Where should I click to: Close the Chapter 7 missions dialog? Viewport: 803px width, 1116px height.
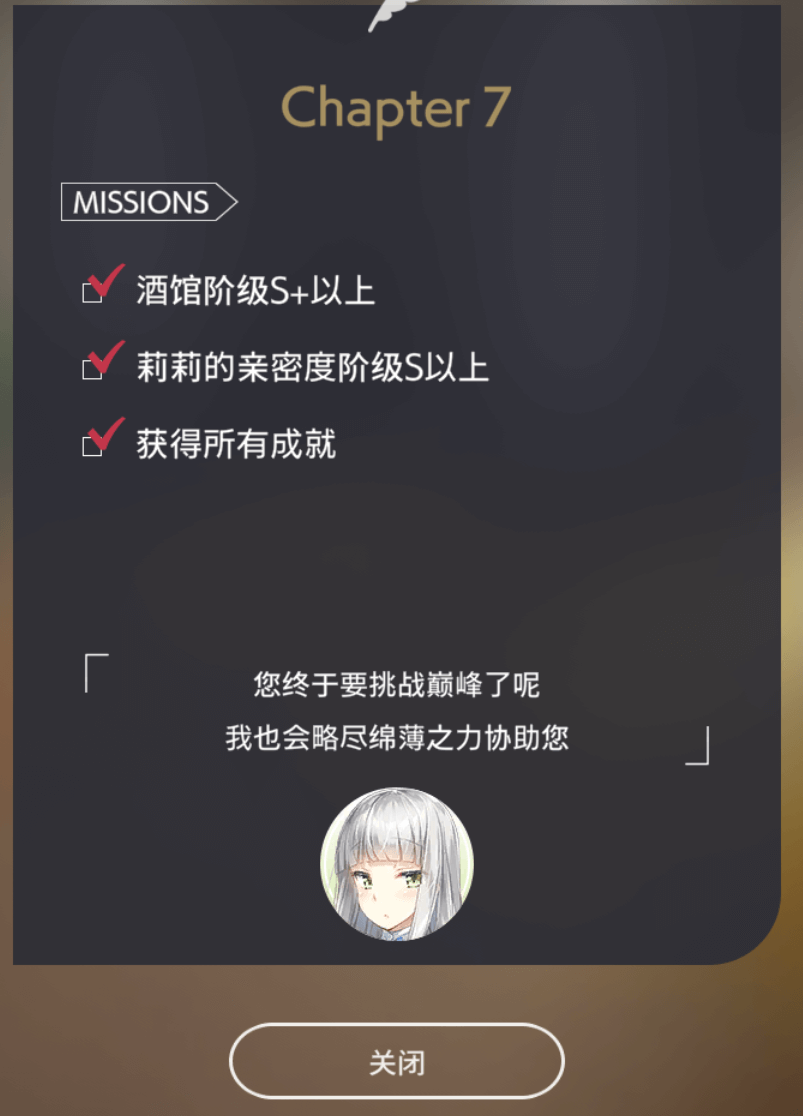click(x=397, y=1062)
